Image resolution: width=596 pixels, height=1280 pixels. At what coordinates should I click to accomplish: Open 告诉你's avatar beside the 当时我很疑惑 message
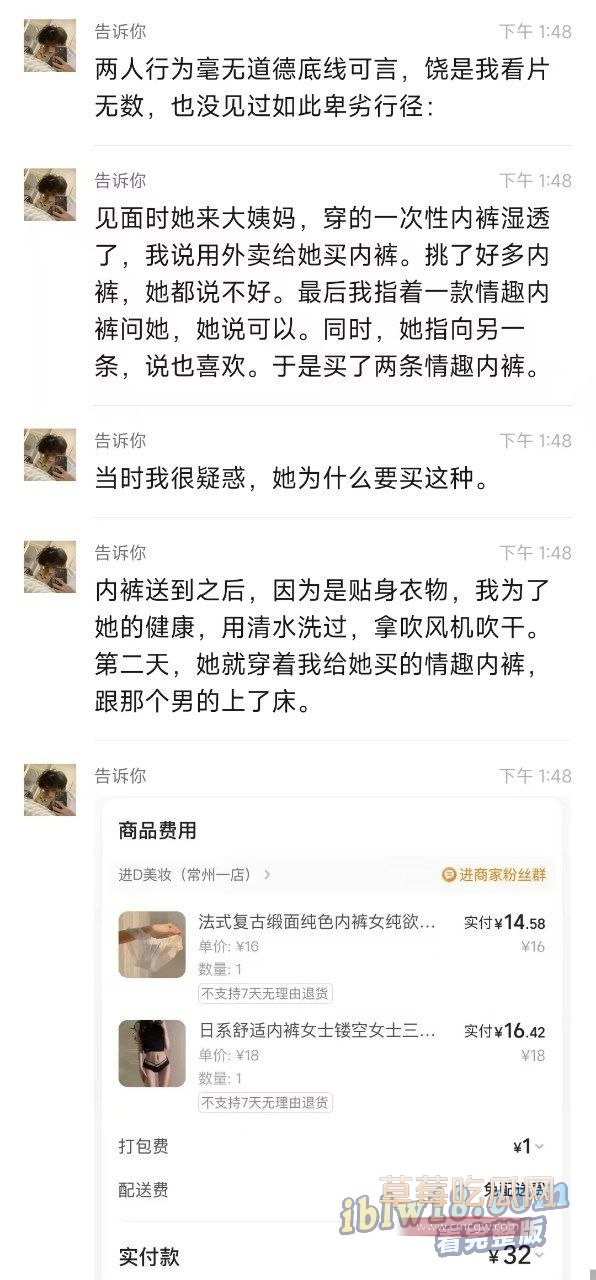[x=50, y=455]
